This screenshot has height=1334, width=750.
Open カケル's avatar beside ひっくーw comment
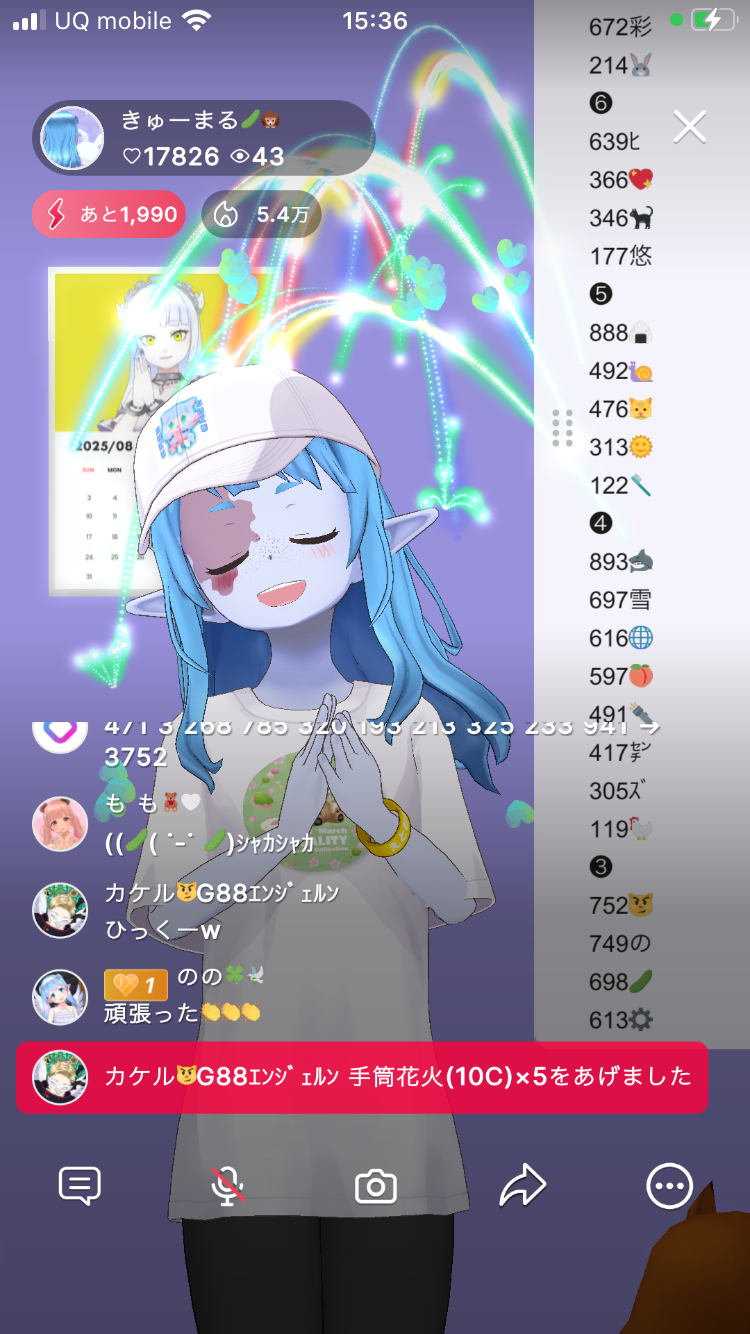pos(60,910)
